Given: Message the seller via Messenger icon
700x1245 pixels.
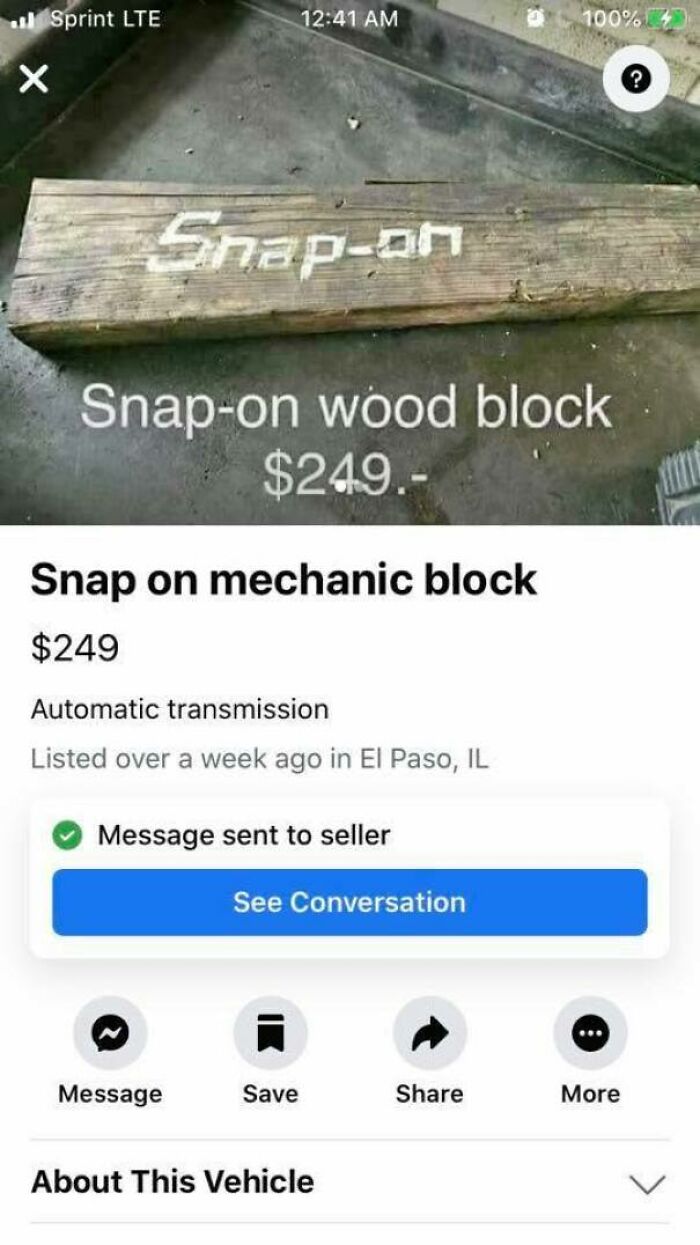Looking at the screenshot, I should [x=110, y=1033].
